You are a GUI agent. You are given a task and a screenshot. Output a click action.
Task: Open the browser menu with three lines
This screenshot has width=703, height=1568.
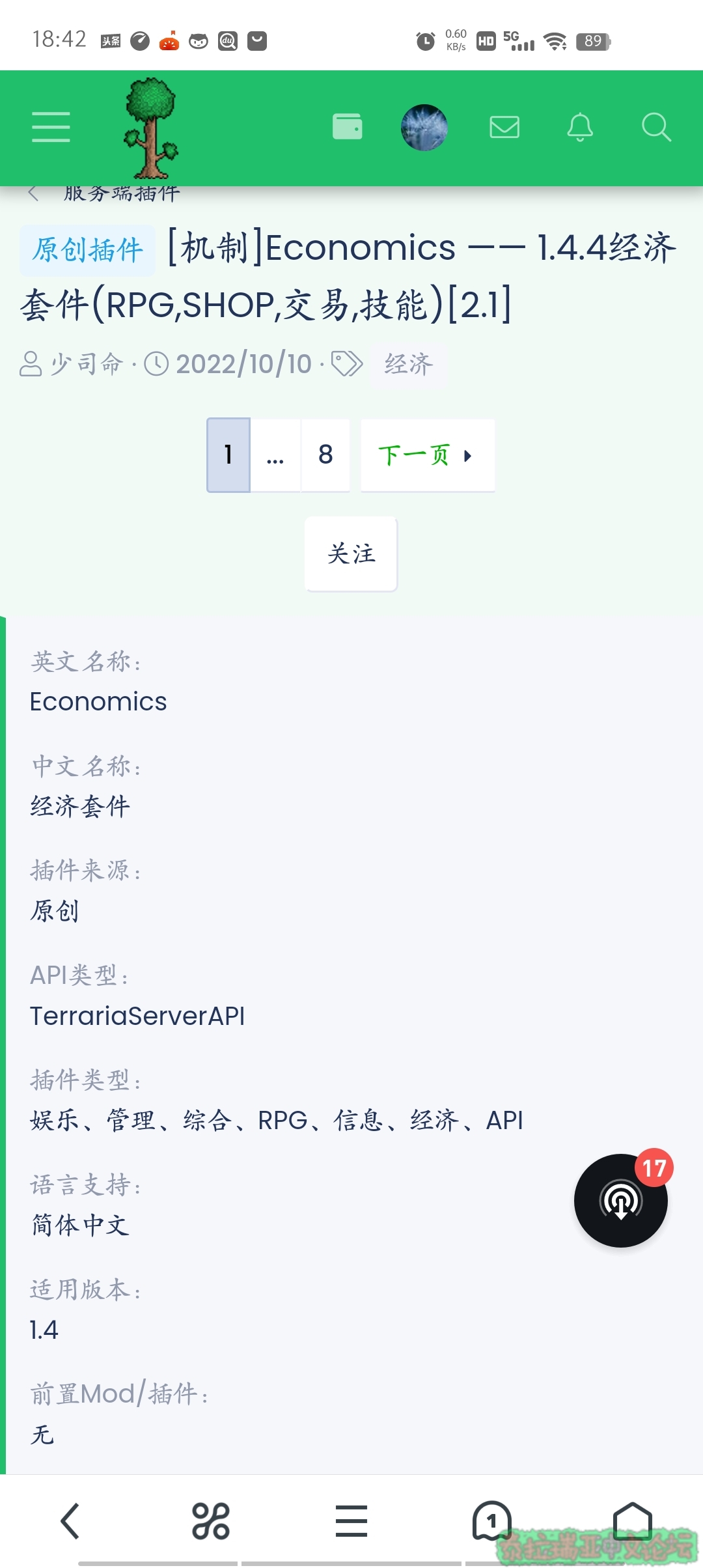pos(351,1521)
